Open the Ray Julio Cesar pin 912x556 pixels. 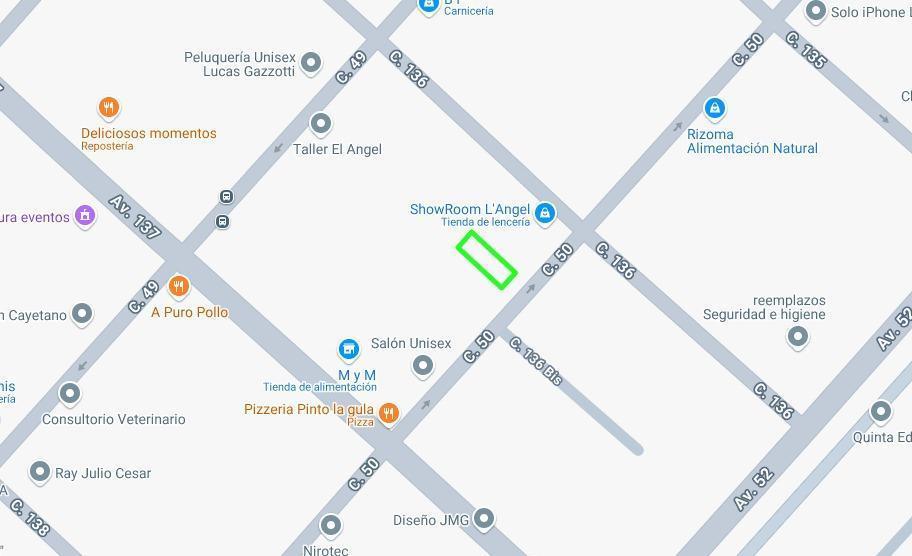click(x=40, y=471)
